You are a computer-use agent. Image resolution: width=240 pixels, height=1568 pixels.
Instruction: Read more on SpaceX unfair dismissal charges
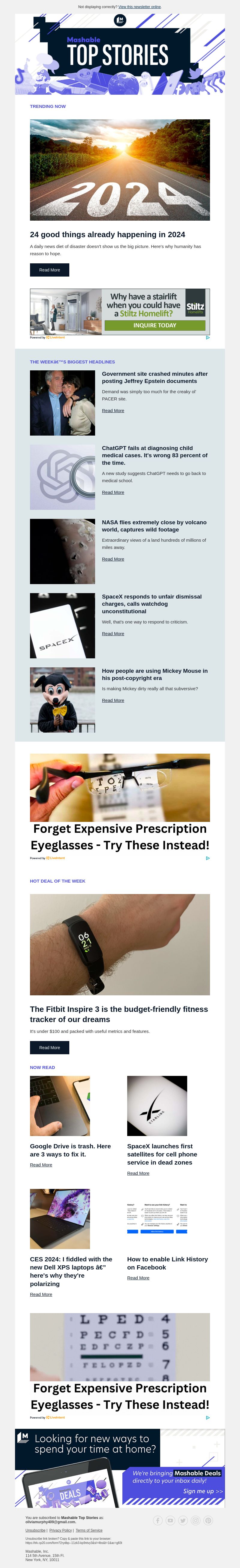113,634
